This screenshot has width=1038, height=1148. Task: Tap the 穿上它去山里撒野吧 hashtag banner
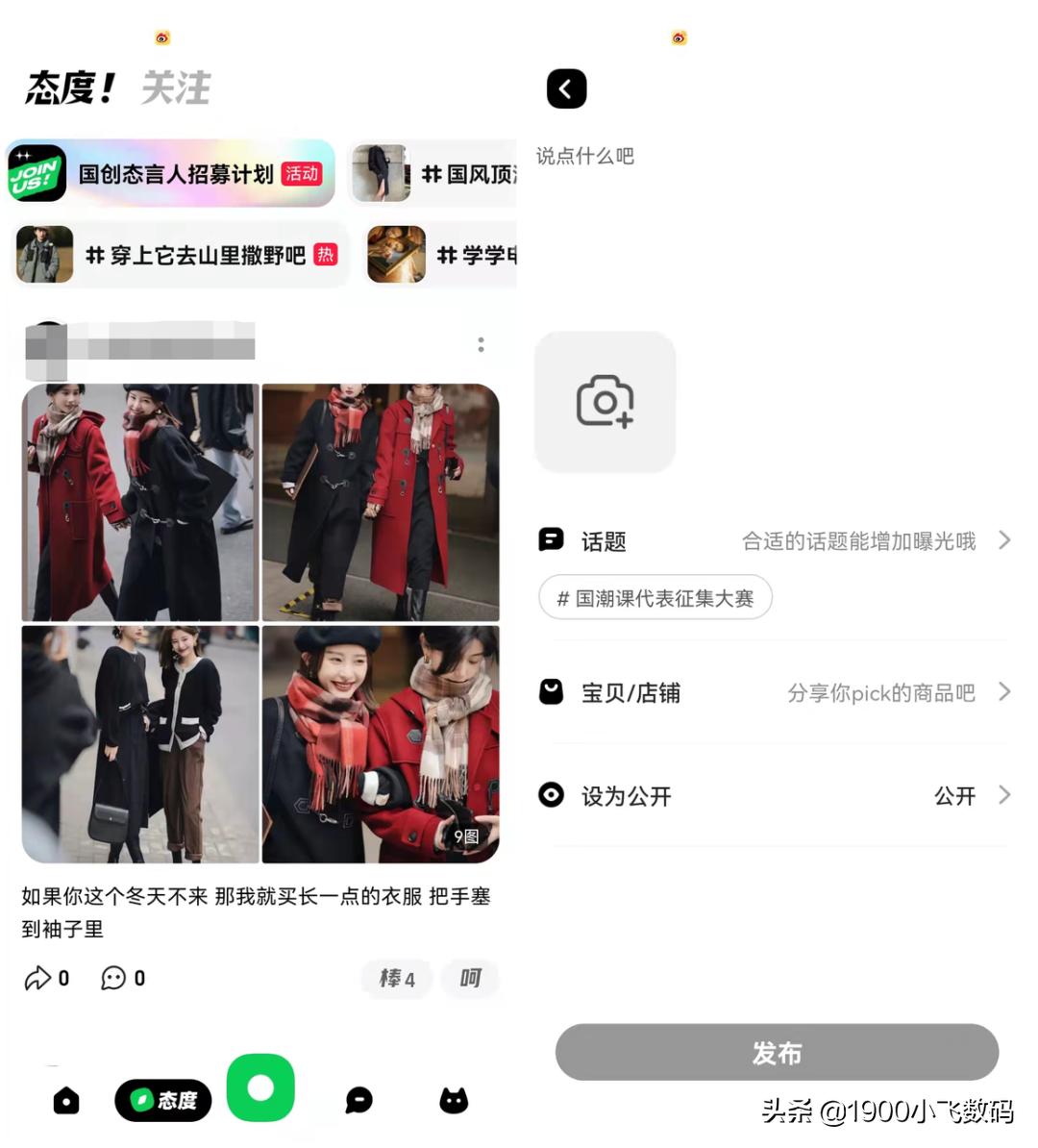pos(178,254)
